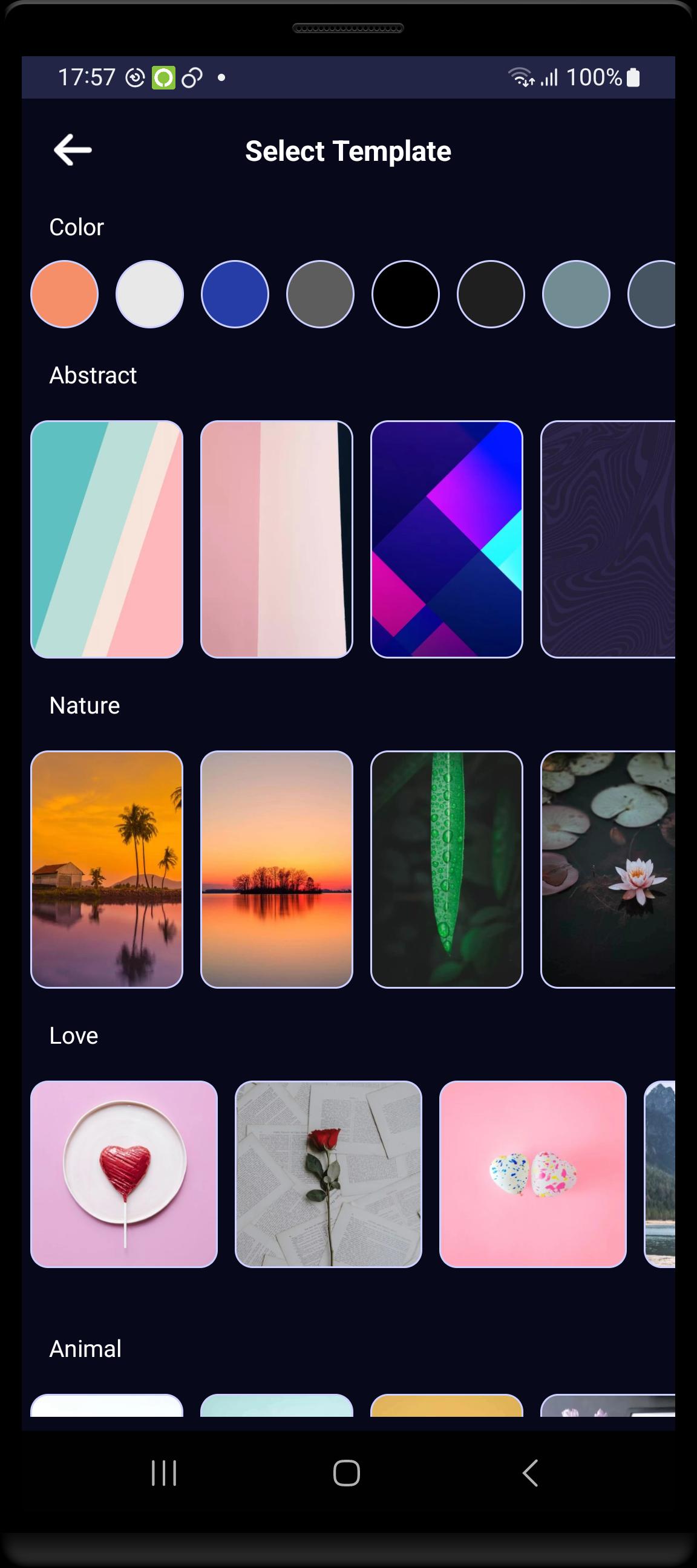Viewport: 697px width, 1568px height.
Task: Pick the dark purple swirl pattern template
Action: pyautogui.click(x=608, y=539)
